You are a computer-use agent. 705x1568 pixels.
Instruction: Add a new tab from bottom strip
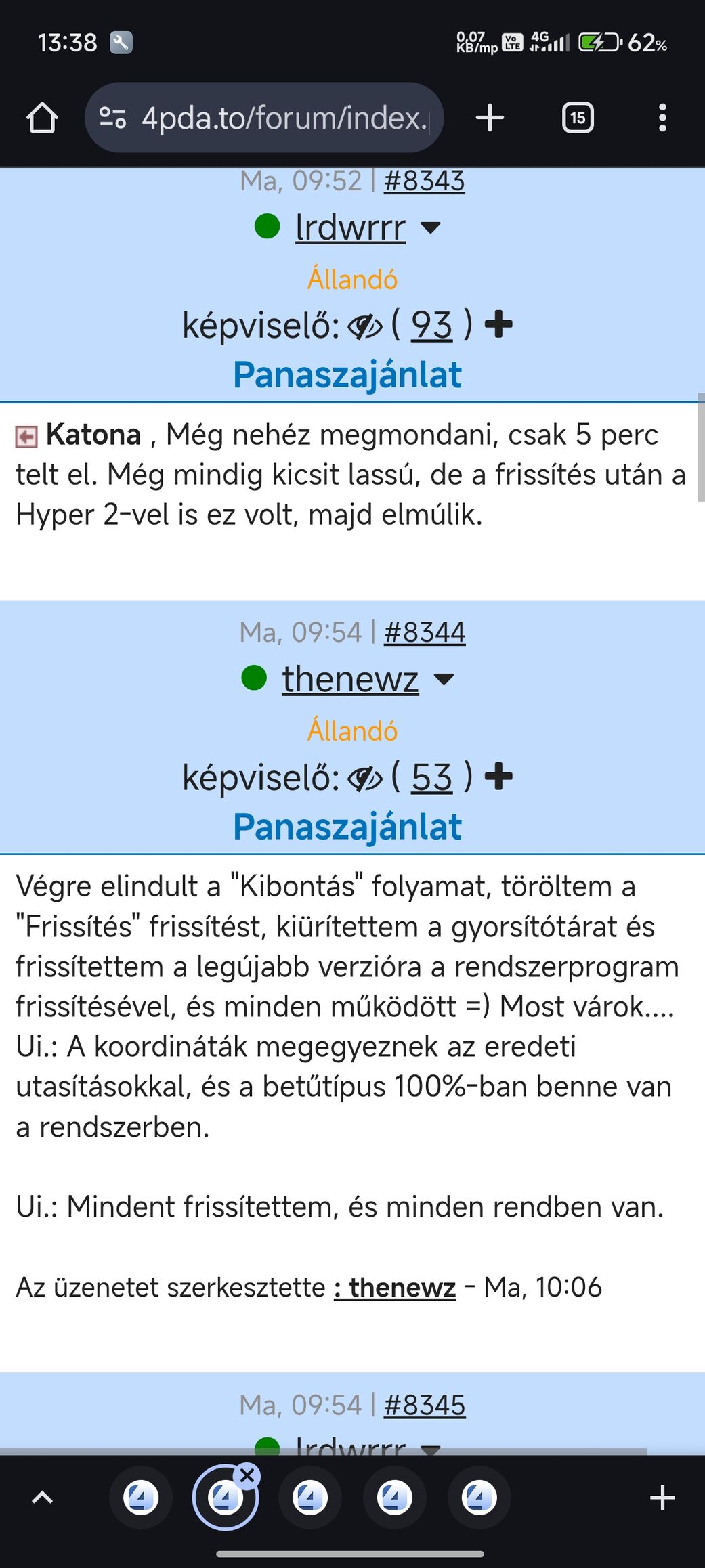662,1498
